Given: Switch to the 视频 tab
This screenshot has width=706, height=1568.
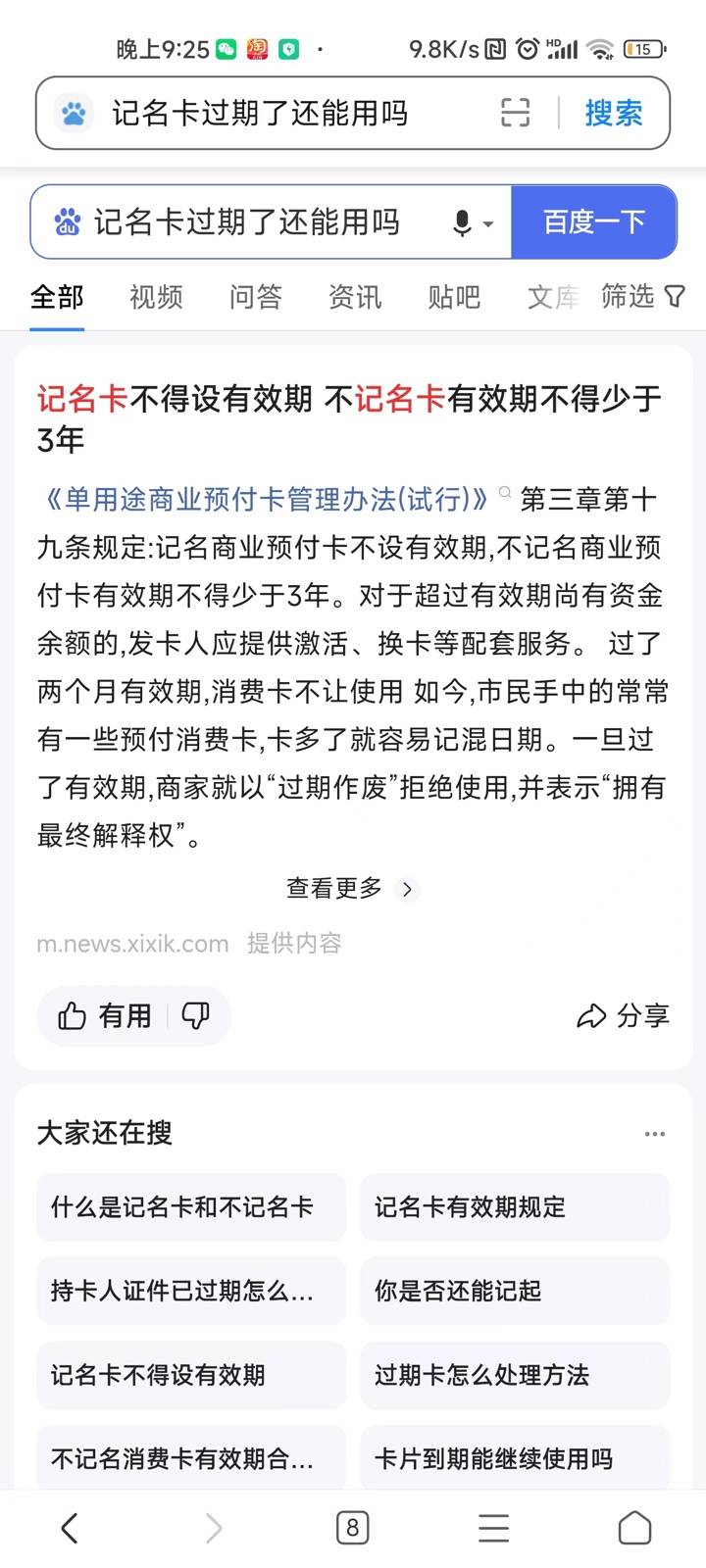Looking at the screenshot, I should 156,297.
